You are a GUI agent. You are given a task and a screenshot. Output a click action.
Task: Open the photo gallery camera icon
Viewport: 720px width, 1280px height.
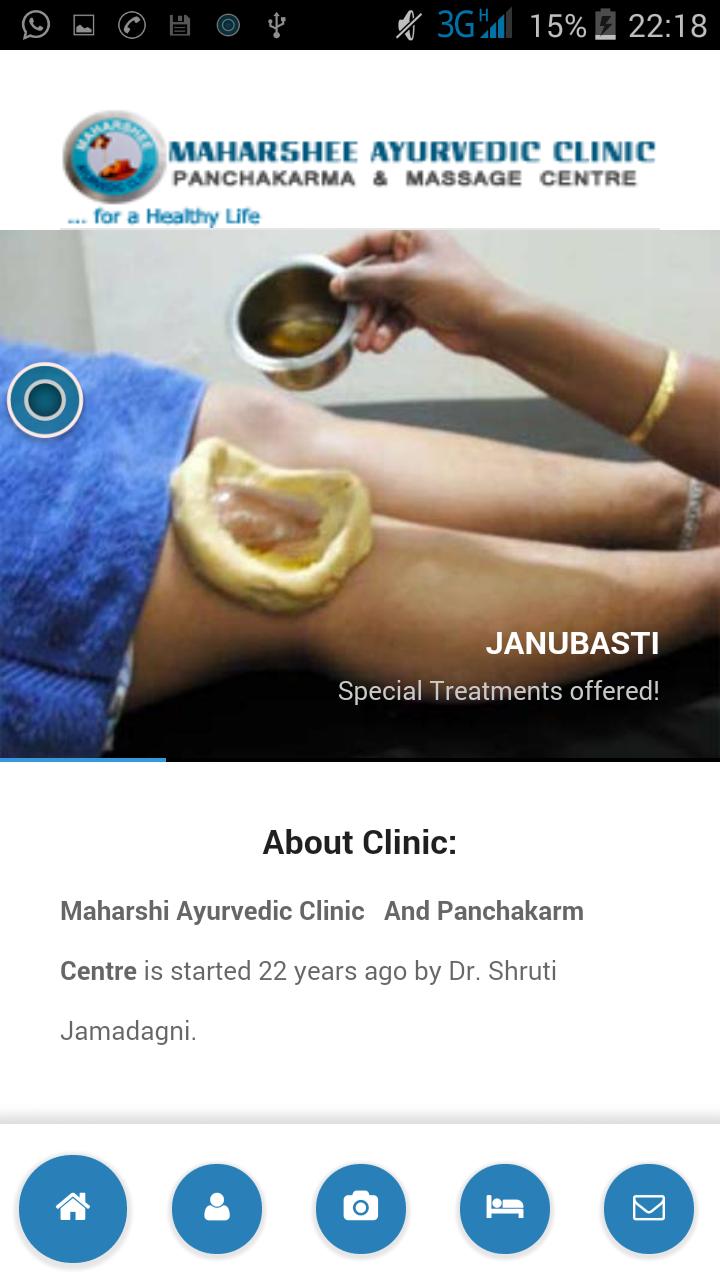point(360,1209)
